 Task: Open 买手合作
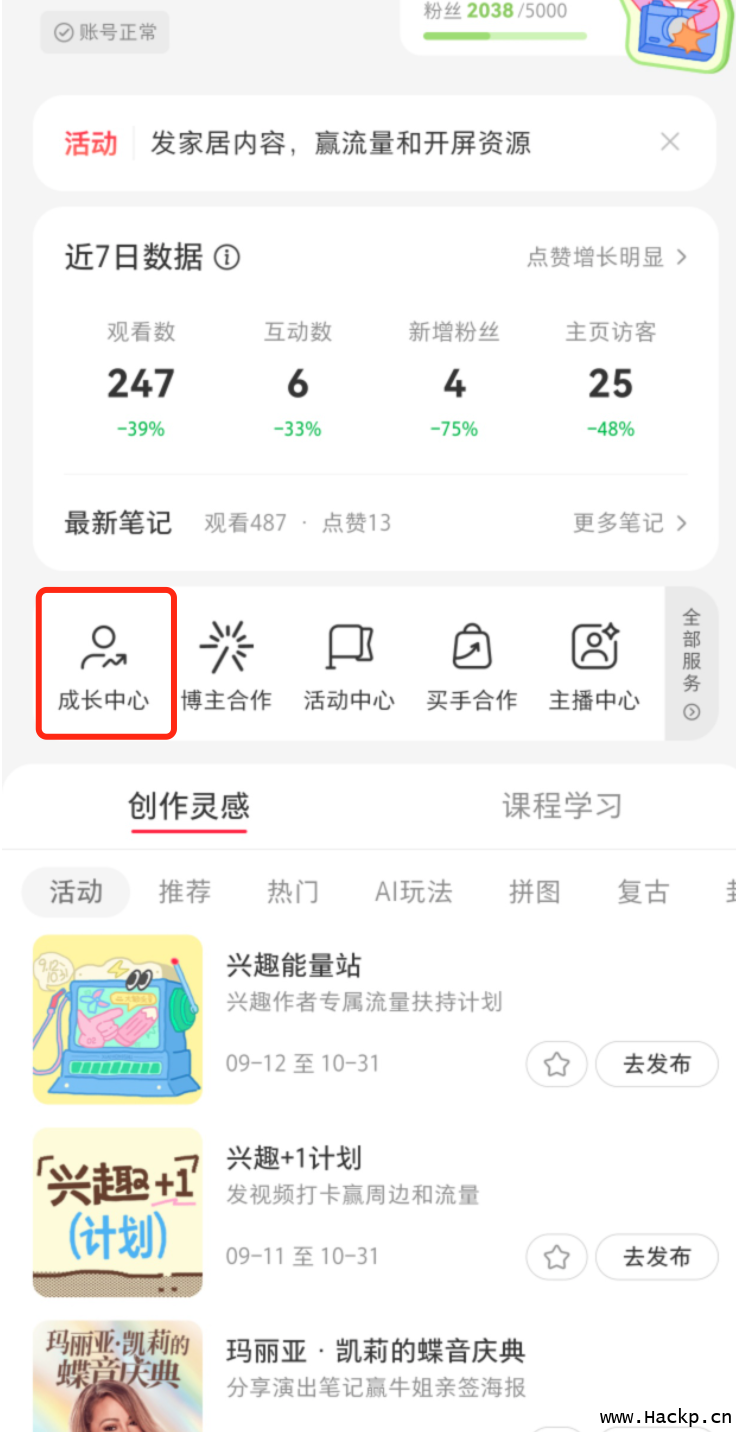tap(472, 665)
